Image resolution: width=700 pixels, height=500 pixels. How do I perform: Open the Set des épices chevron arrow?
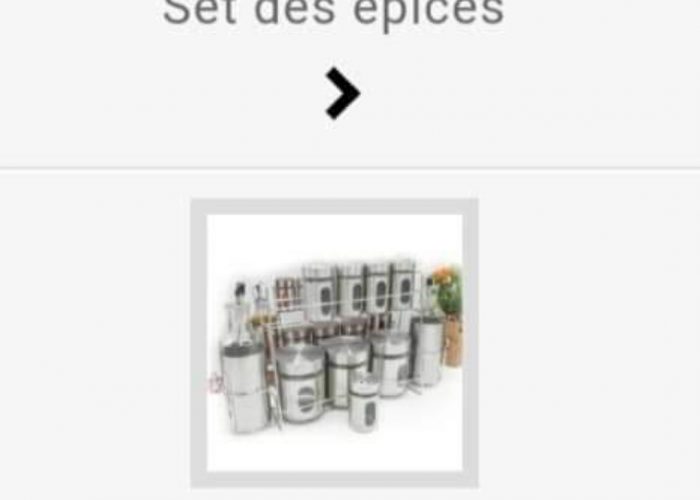click(342, 96)
